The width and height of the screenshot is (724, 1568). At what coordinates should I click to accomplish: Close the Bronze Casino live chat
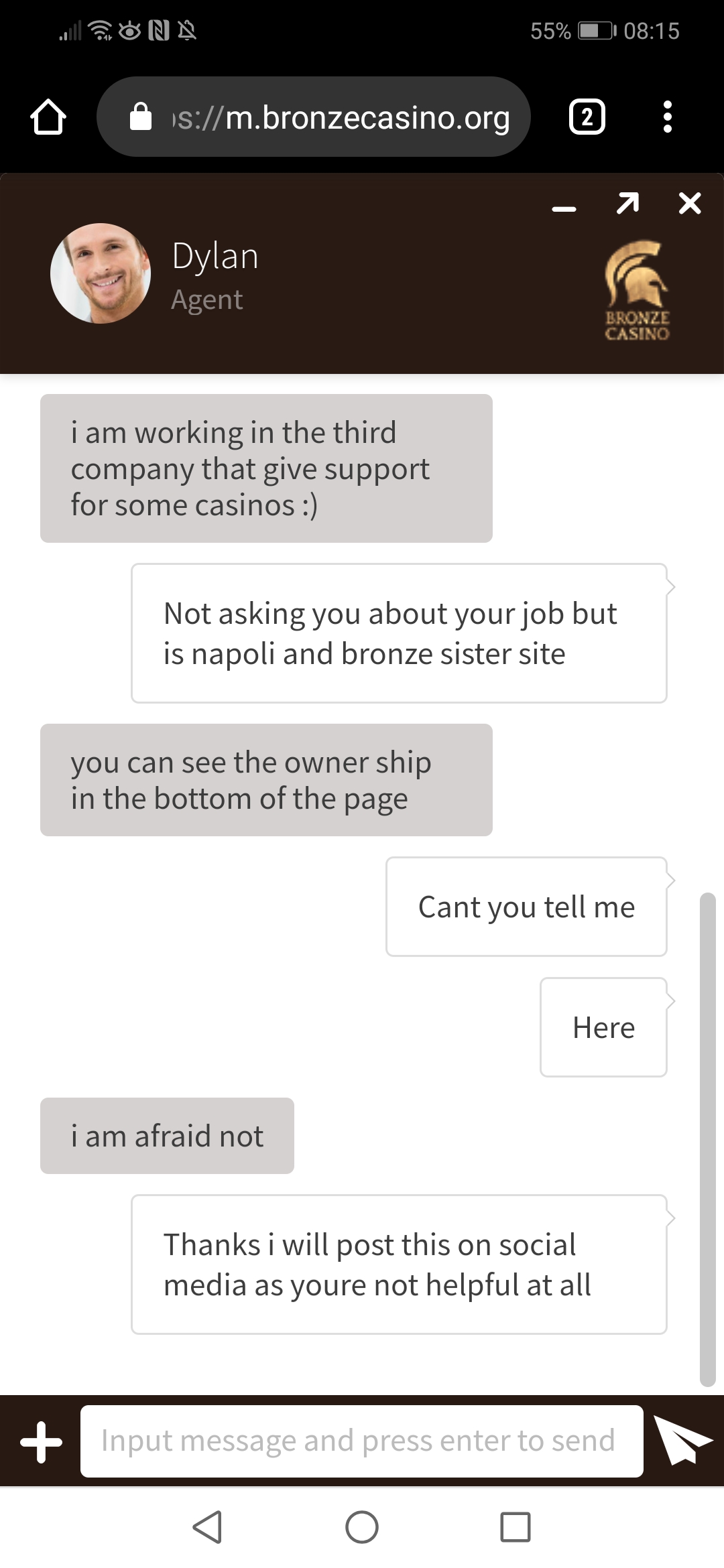[x=689, y=203]
